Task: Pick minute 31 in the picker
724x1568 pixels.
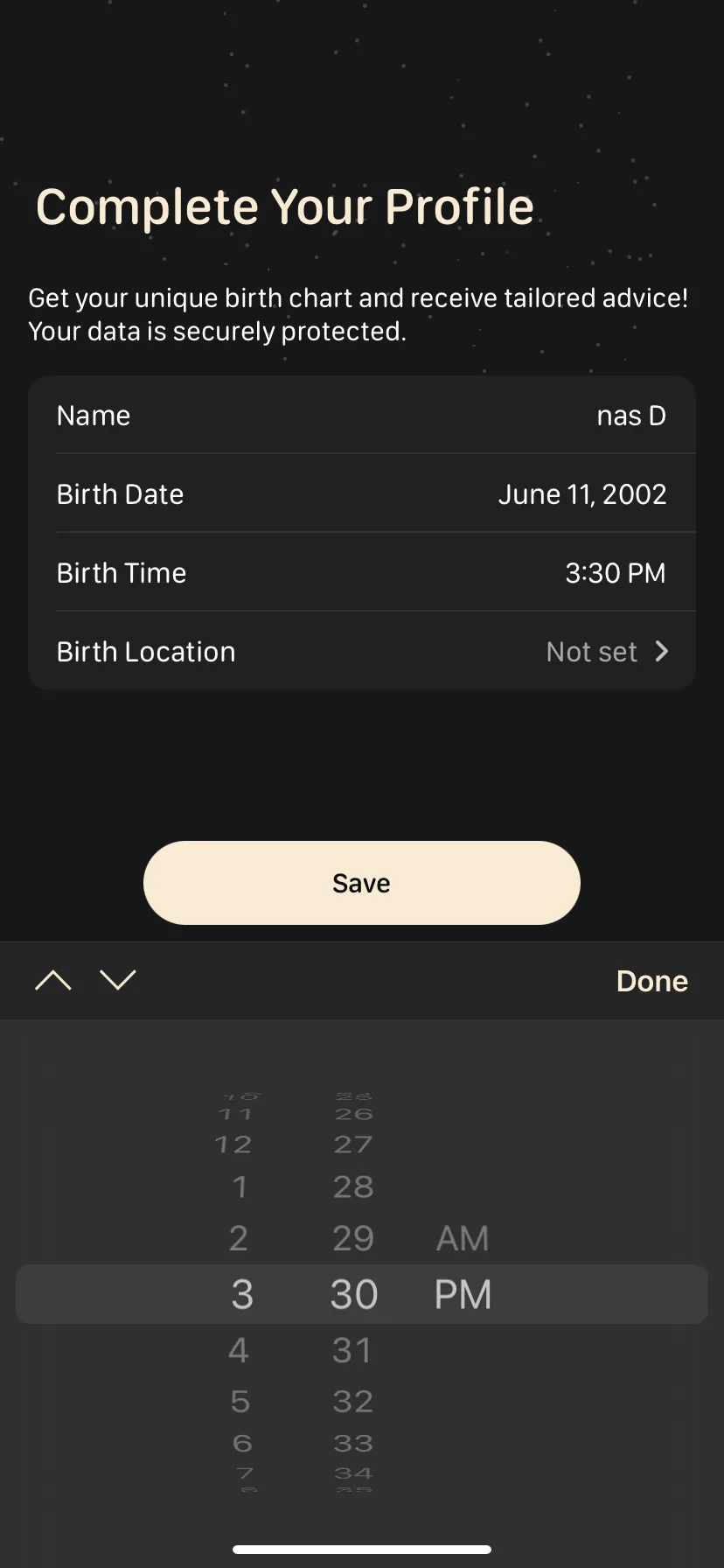Action: 352,1350
